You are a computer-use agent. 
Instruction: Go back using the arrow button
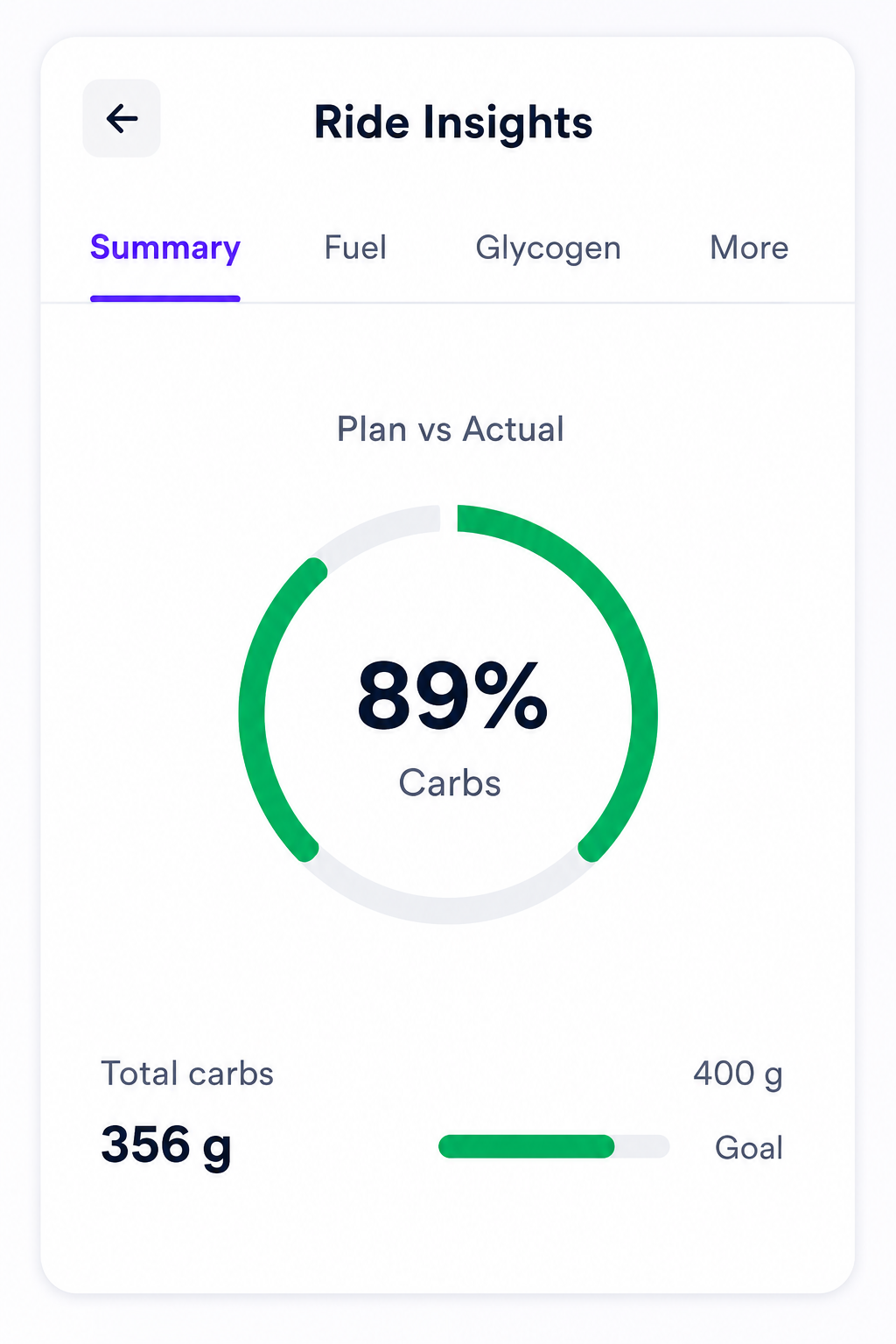(x=122, y=118)
